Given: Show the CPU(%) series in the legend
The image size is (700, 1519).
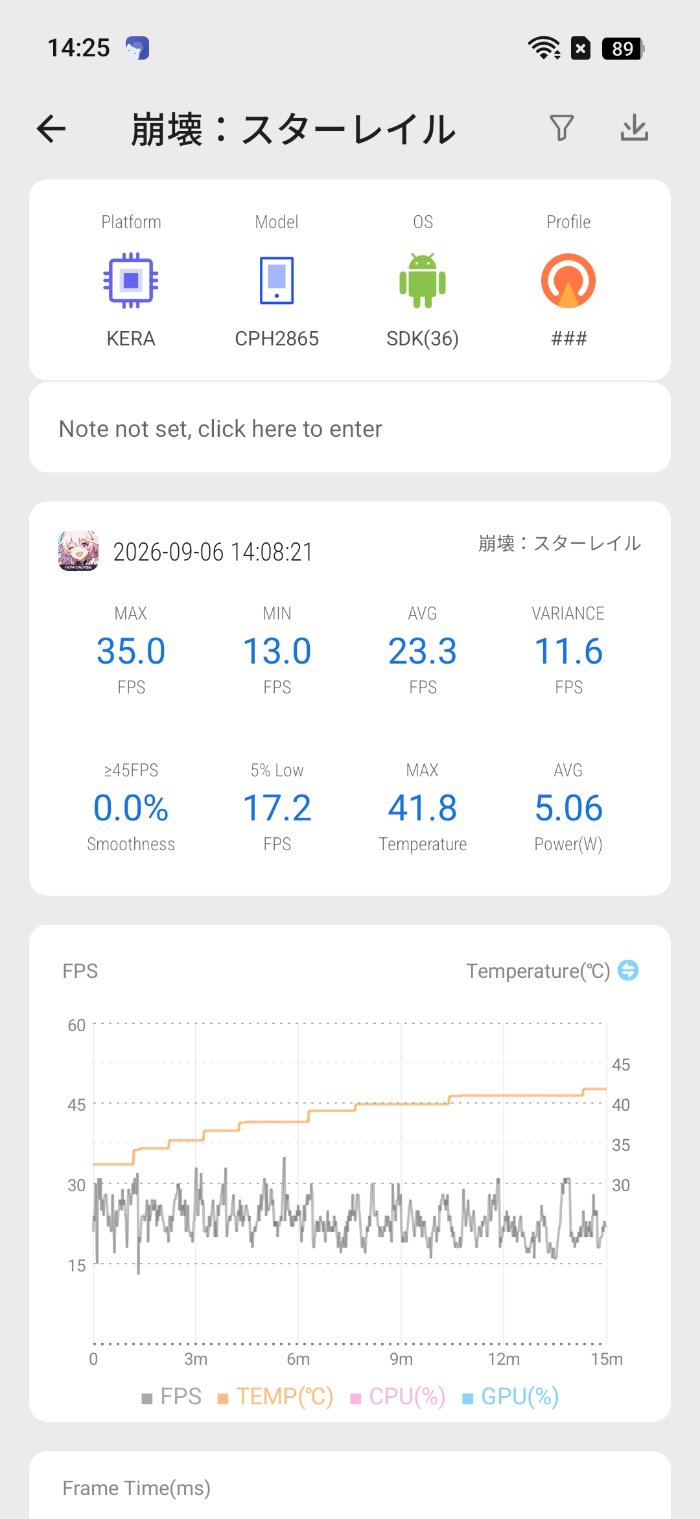Looking at the screenshot, I should pos(397,1397).
